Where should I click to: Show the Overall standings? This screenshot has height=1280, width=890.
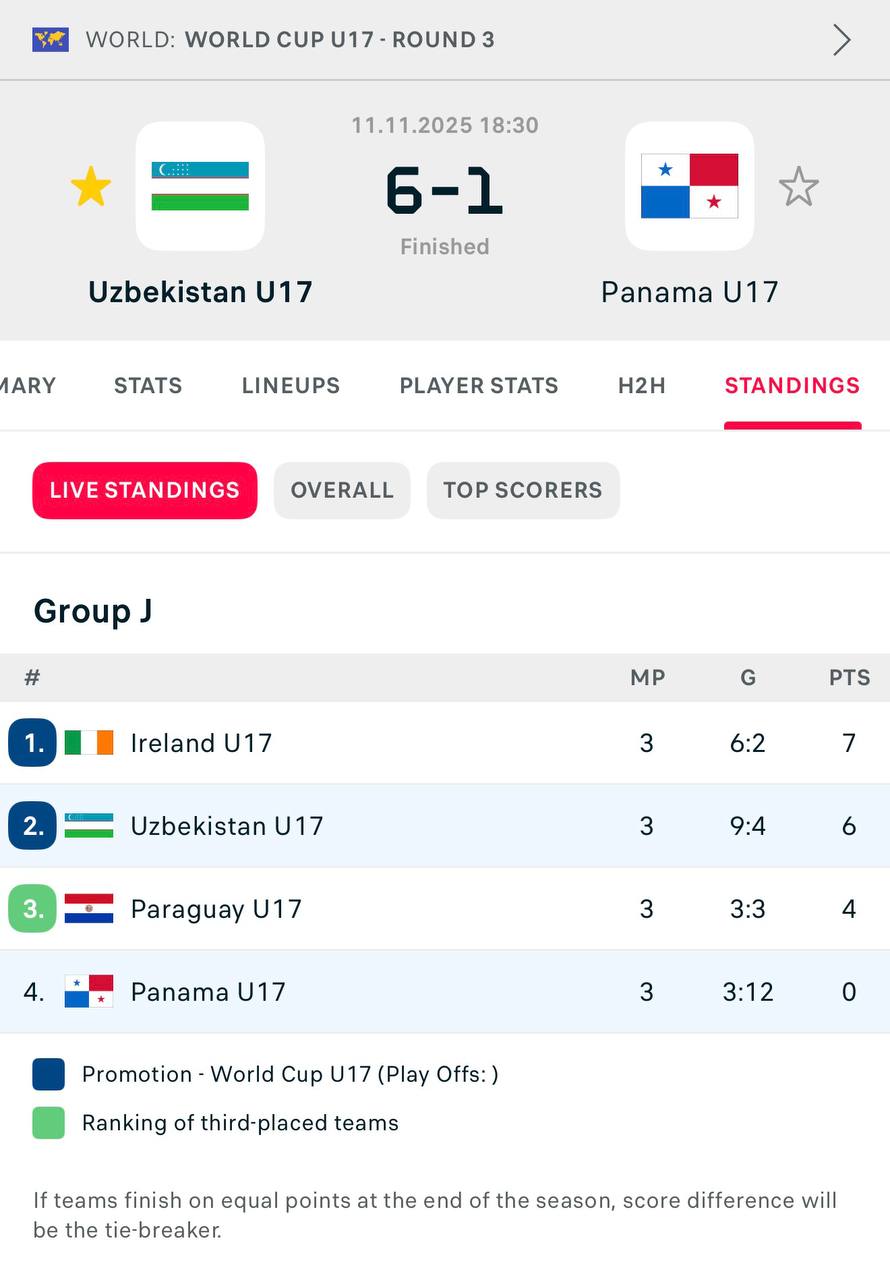pyautogui.click(x=342, y=490)
